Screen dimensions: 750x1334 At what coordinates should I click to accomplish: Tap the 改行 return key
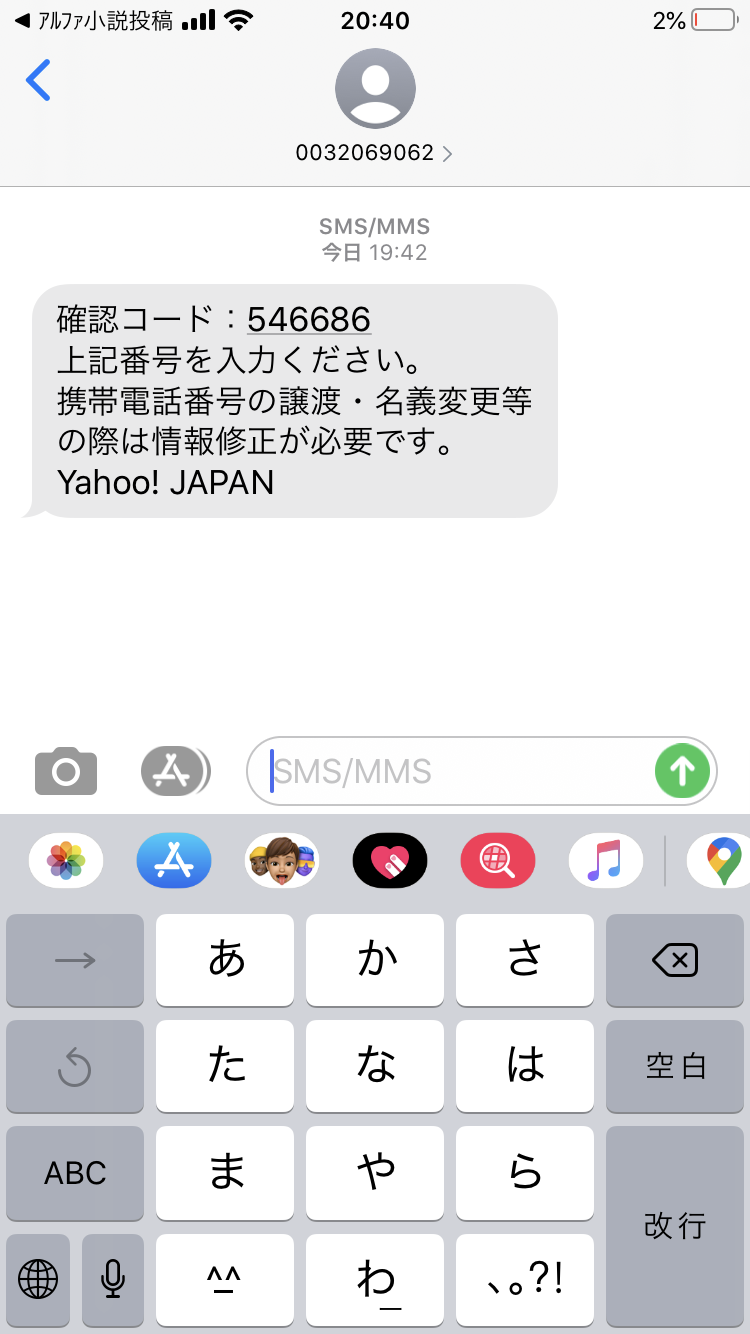(x=675, y=1225)
